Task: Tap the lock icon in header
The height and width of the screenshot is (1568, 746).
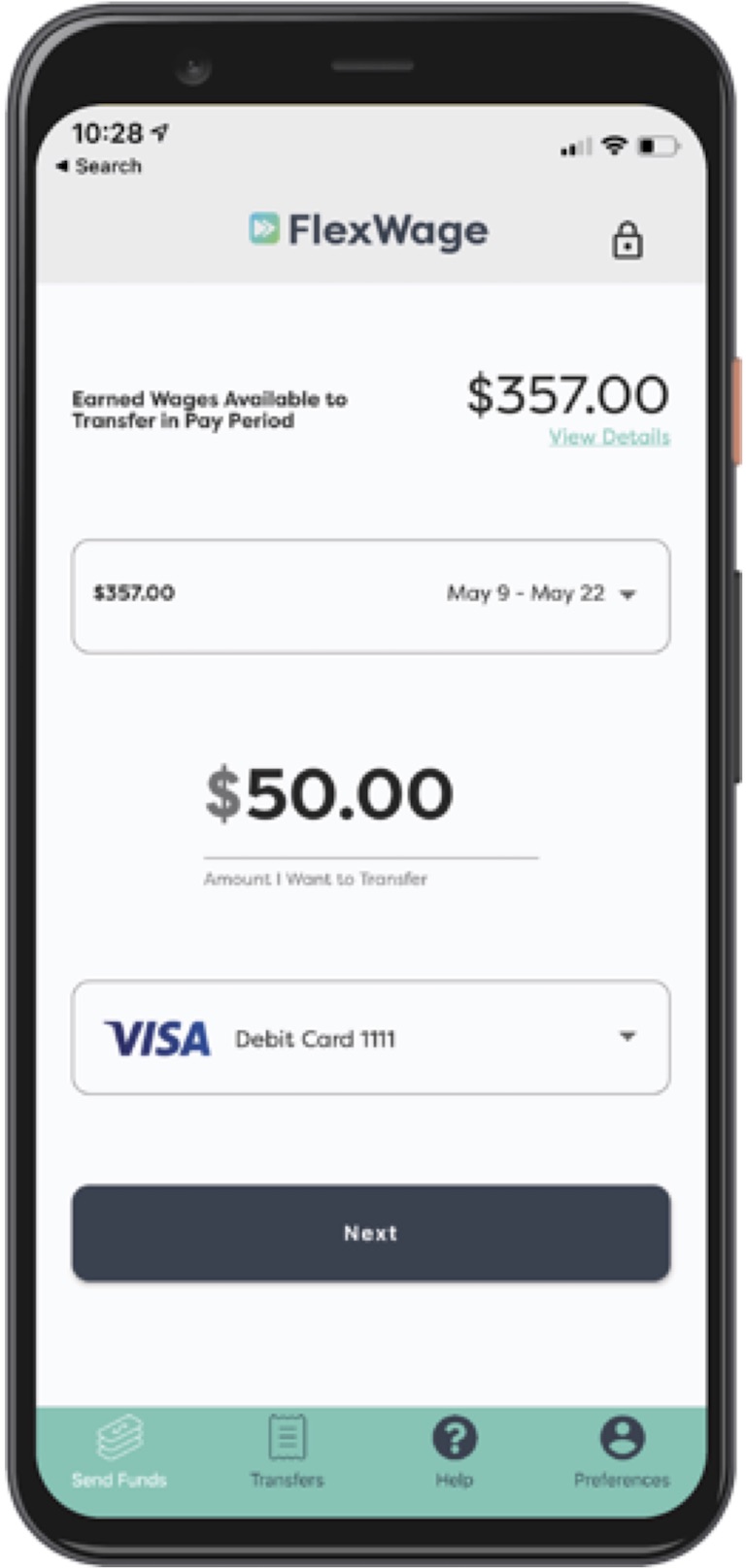Action: (x=627, y=240)
